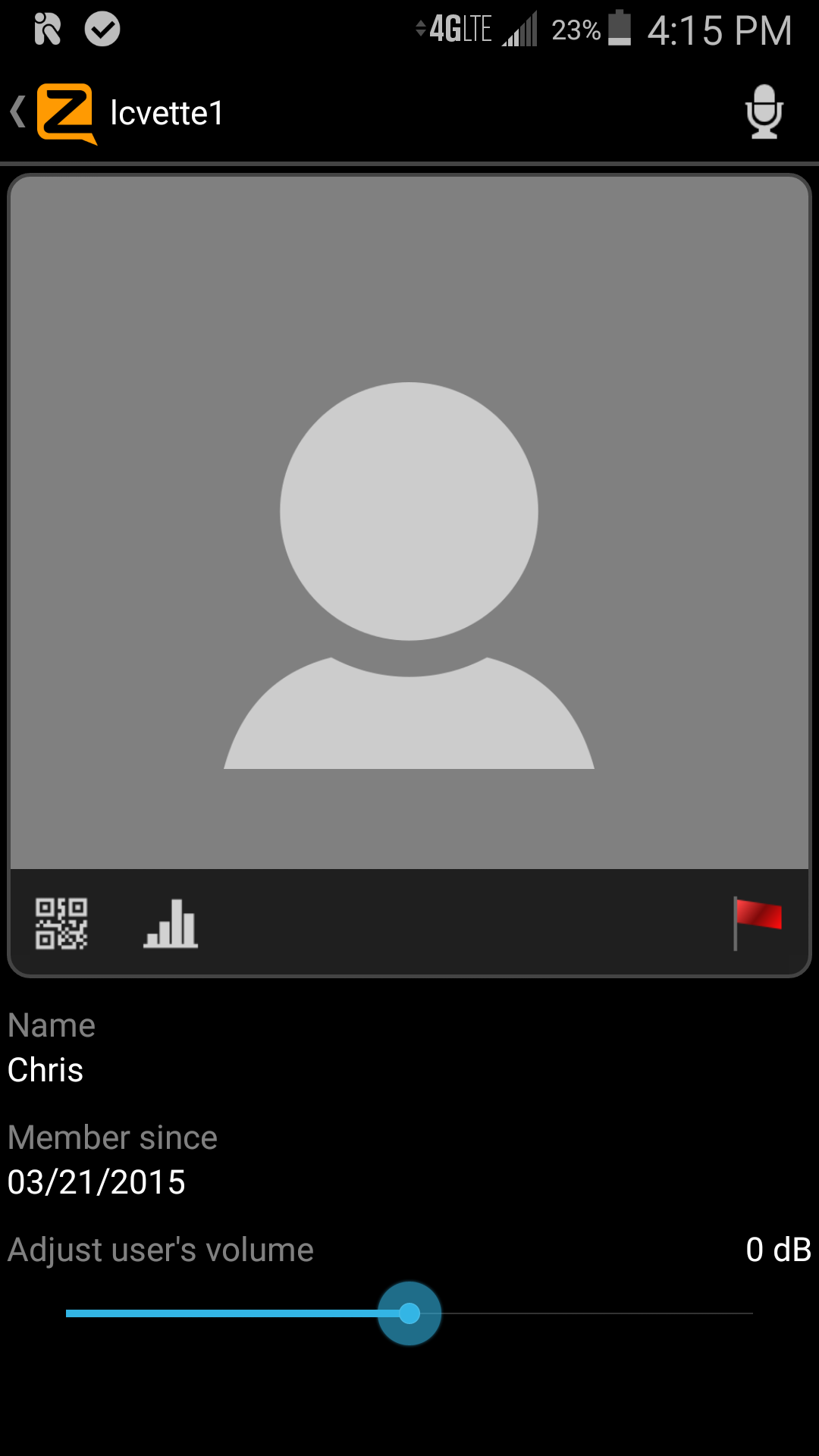Show the QR code for this user
The width and height of the screenshot is (819, 1456).
click(x=61, y=924)
